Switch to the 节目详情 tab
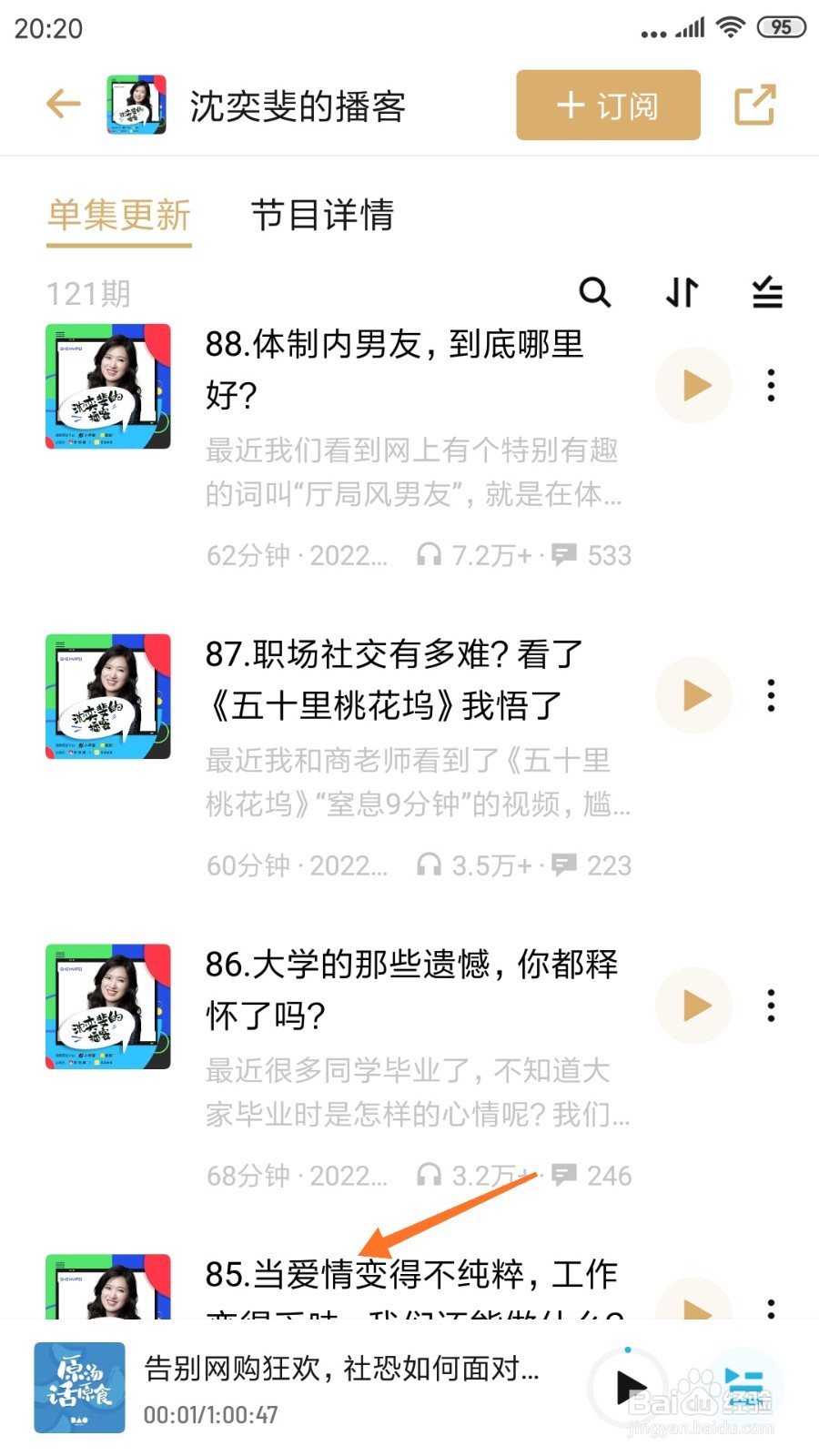 (322, 216)
